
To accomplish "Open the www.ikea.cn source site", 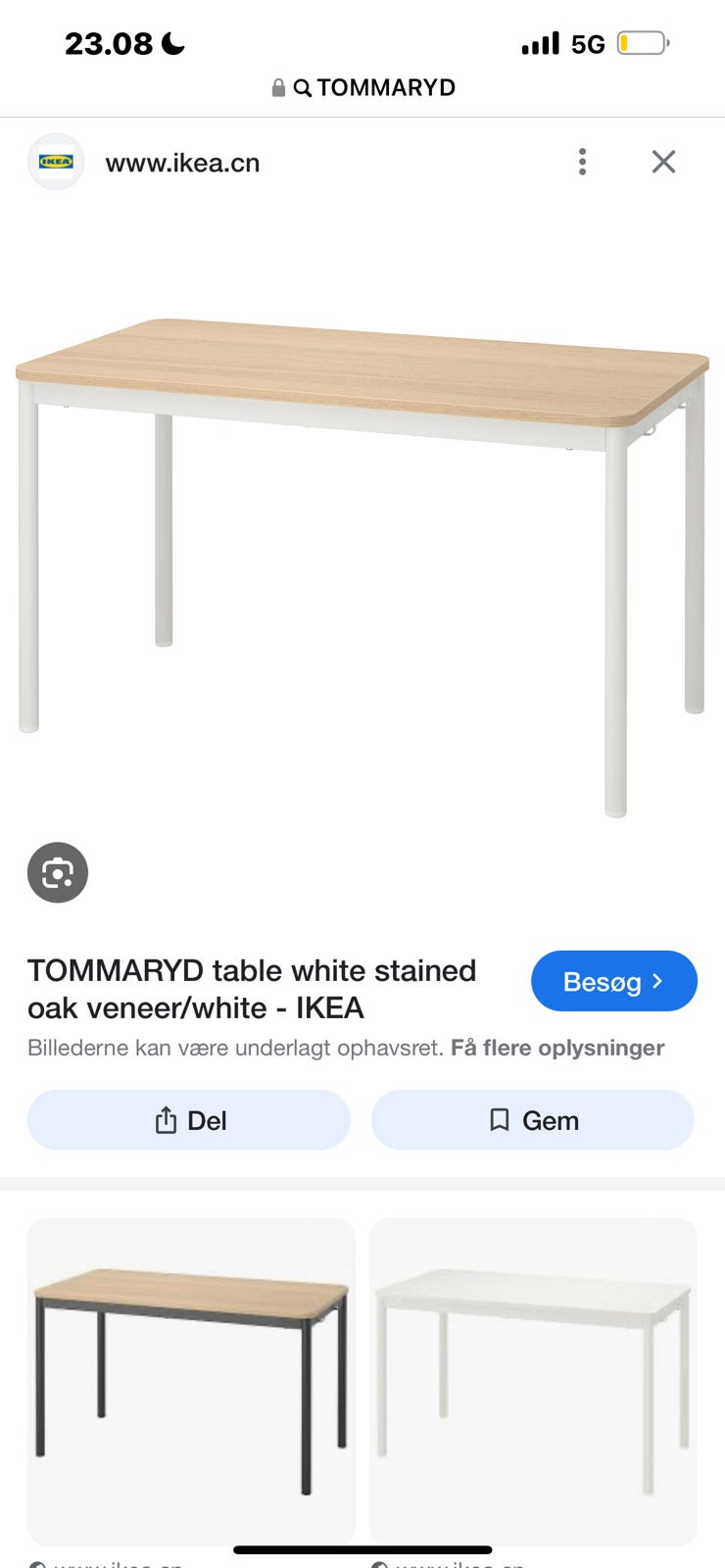I will pyautogui.click(x=182, y=163).
